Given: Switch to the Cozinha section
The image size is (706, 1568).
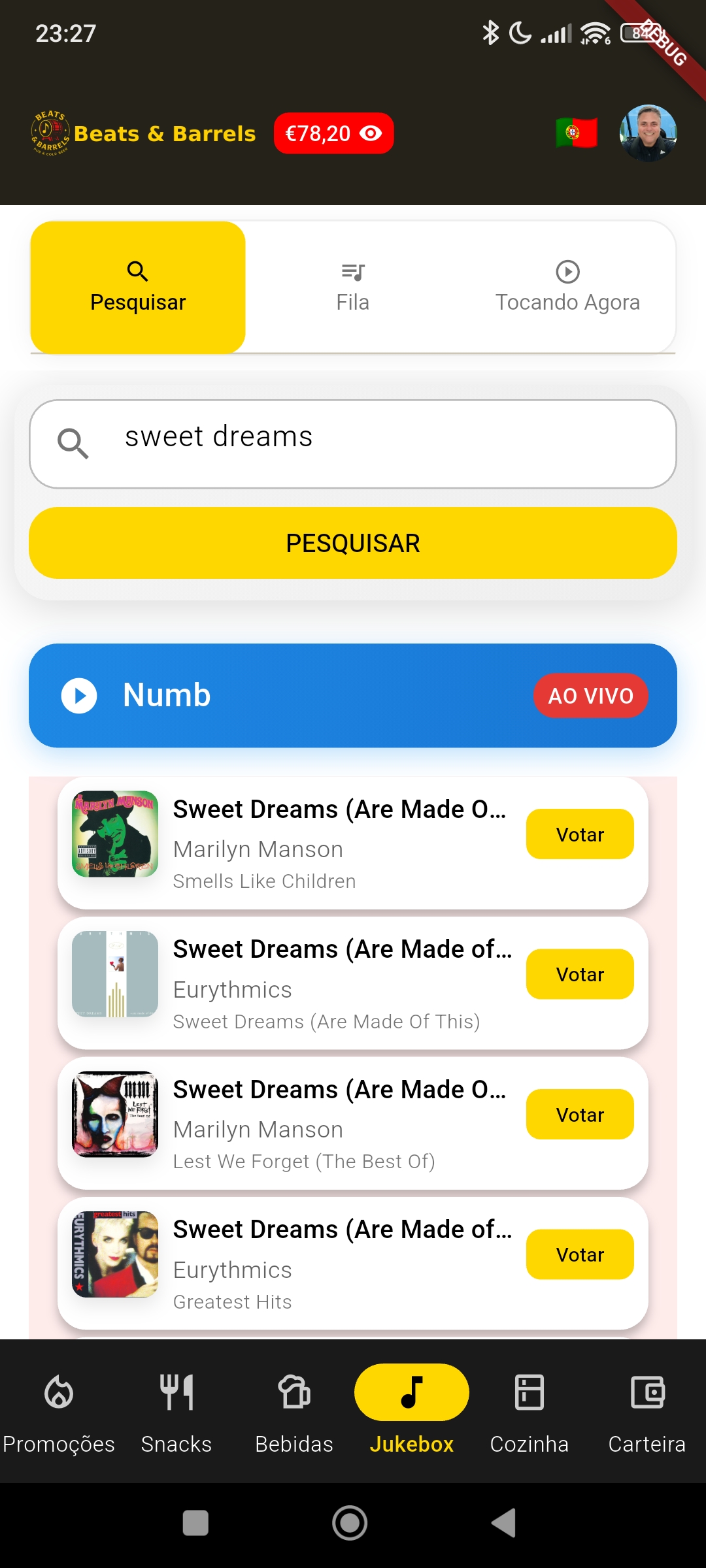Looking at the screenshot, I should click(x=529, y=1411).
